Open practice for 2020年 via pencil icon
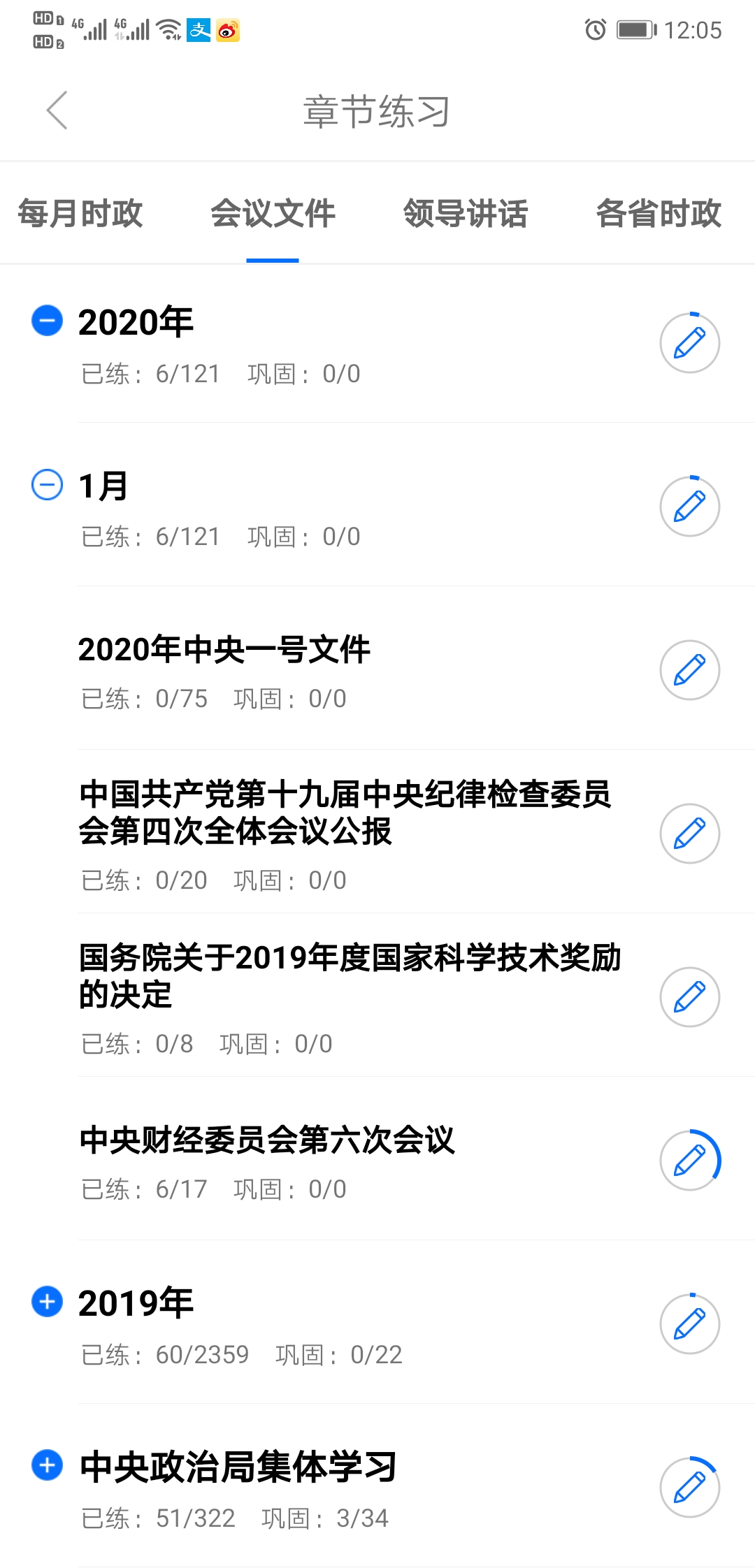 point(689,343)
